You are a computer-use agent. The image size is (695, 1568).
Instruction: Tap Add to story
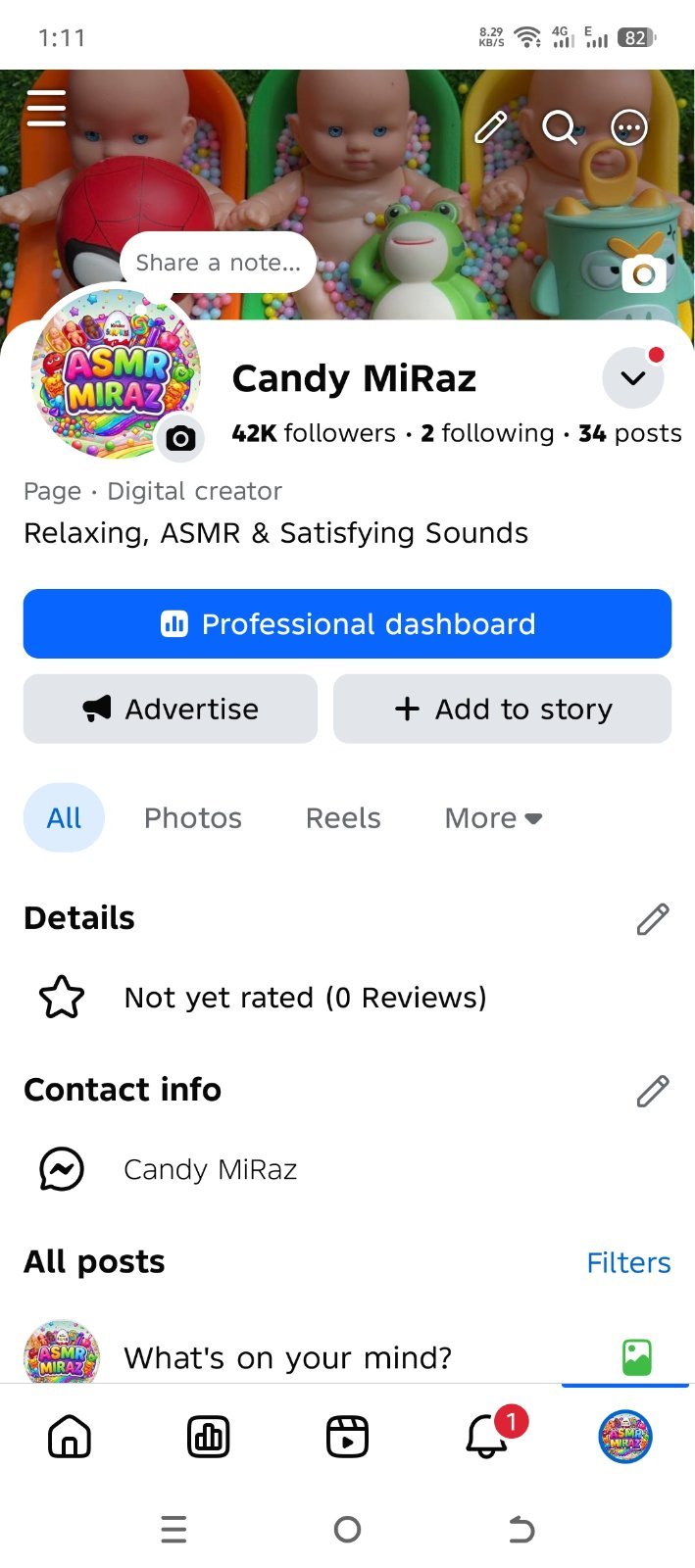click(x=502, y=709)
